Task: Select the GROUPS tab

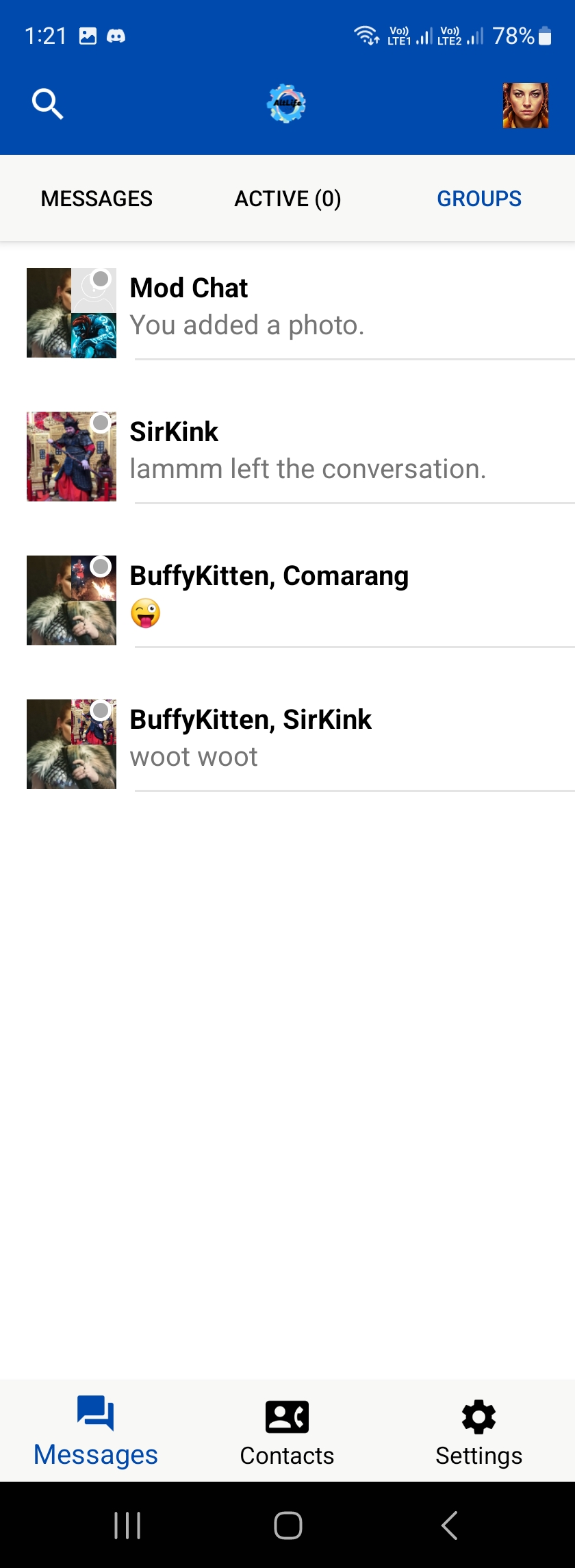Action: tap(479, 199)
